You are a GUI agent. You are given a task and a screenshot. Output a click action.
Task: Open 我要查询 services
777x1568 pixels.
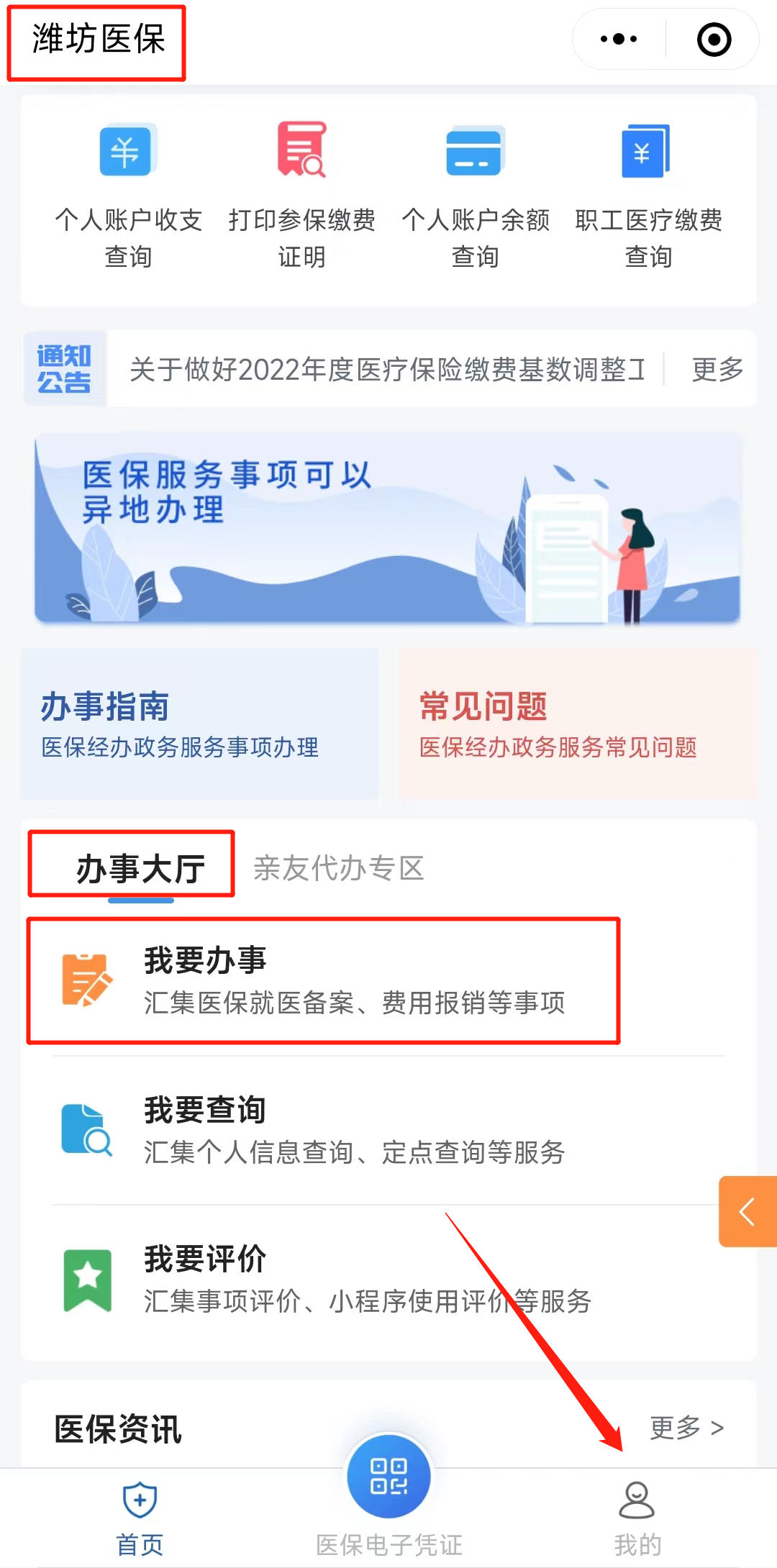324,1130
